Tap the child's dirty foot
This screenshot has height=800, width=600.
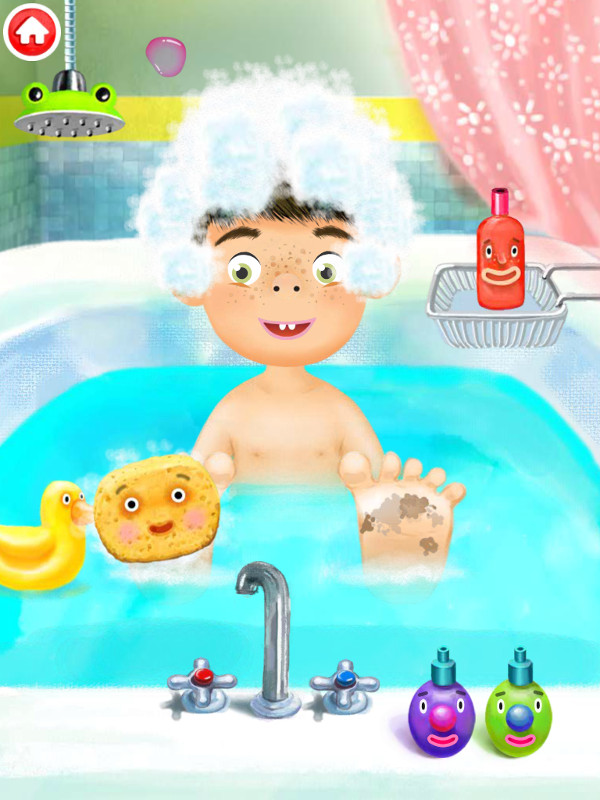(x=400, y=515)
